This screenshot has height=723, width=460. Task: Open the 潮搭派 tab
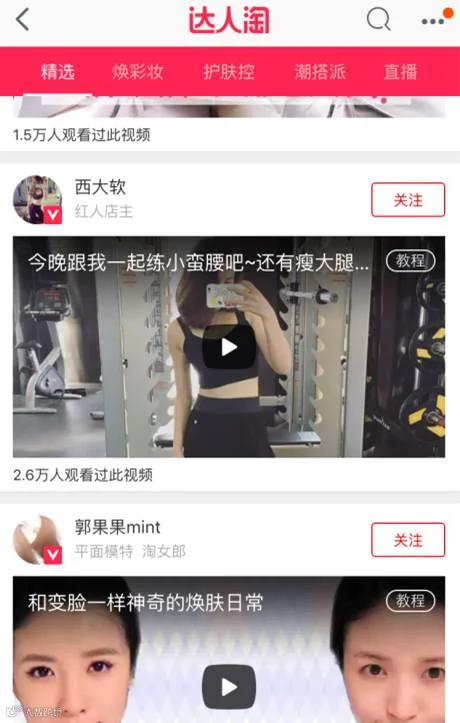pos(320,72)
